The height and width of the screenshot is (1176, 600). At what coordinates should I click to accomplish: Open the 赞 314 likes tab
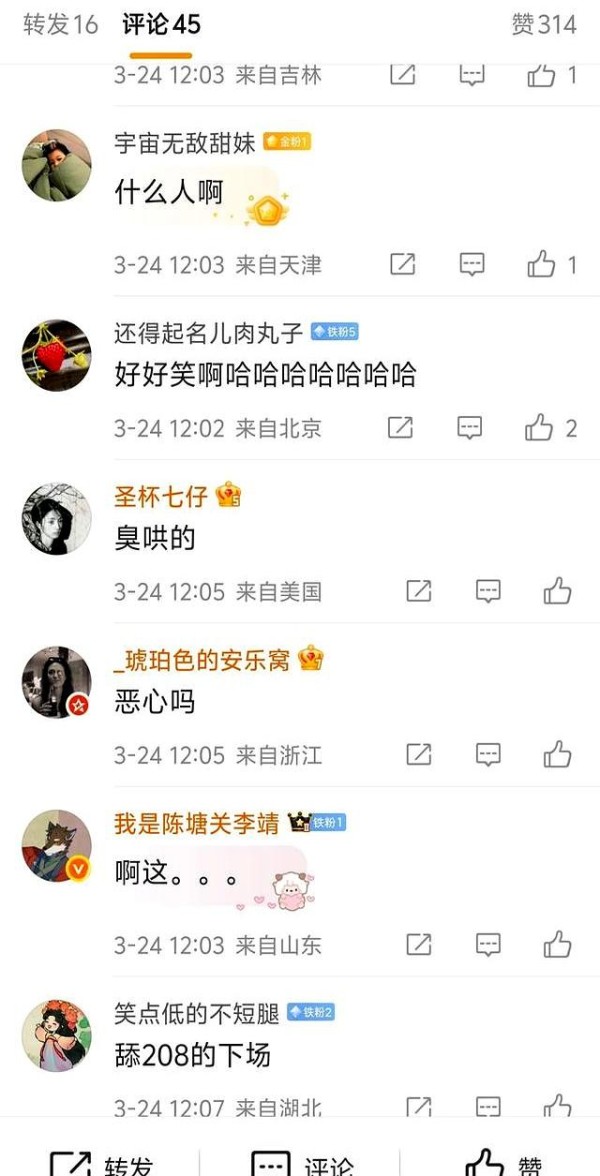point(544,25)
